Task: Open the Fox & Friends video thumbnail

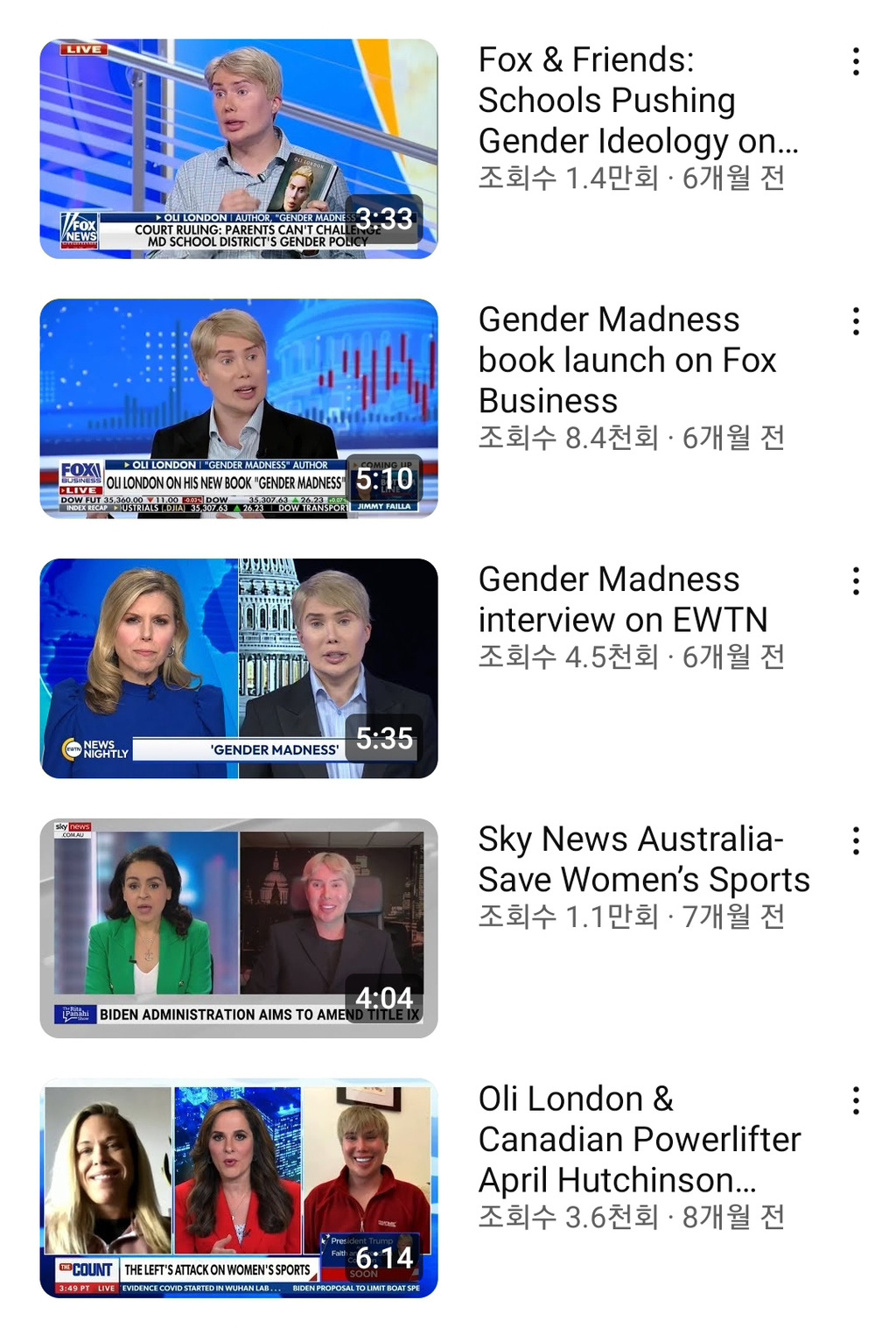Action: point(238,149)
